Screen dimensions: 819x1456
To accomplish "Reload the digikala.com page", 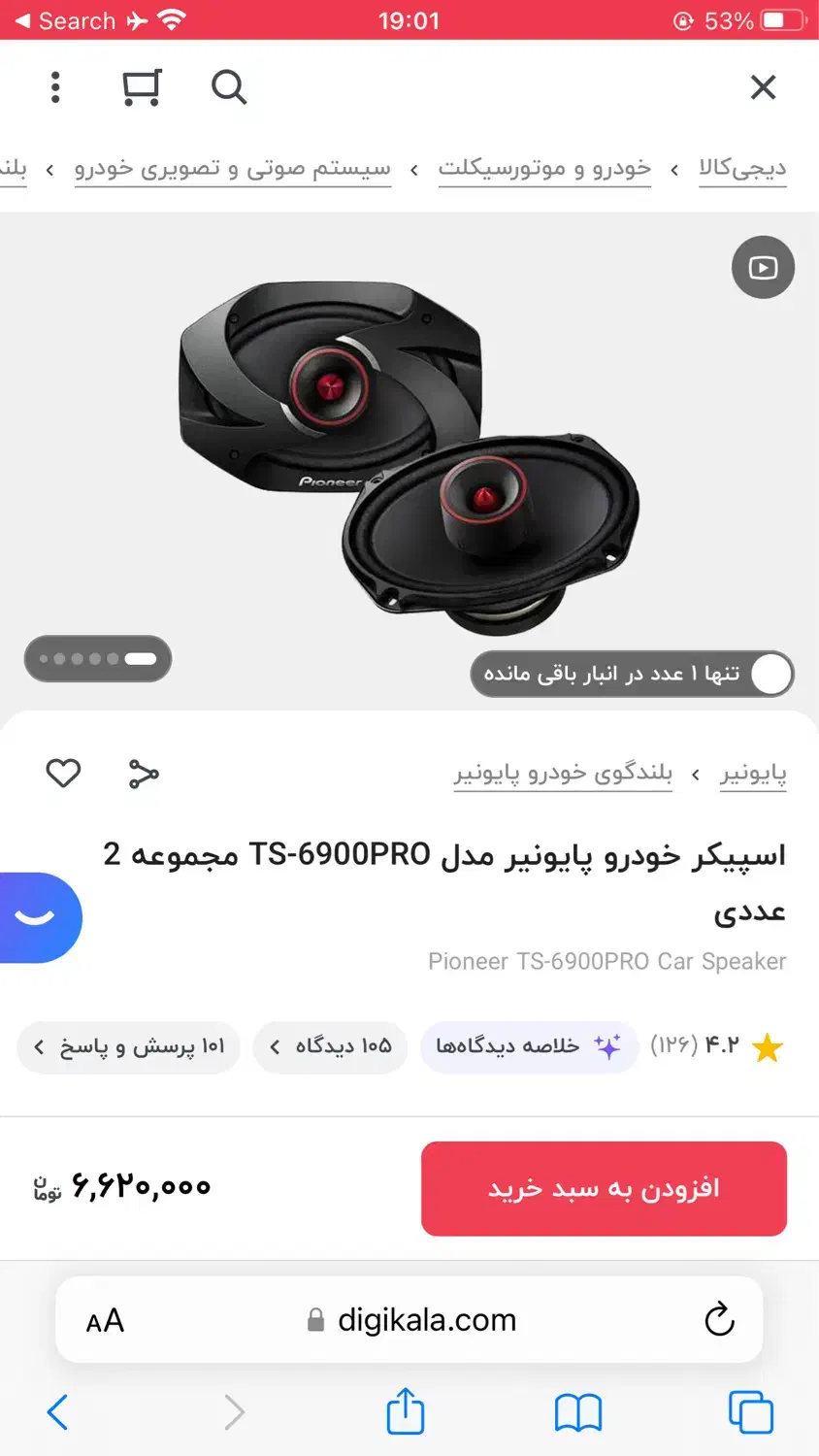I will tap(719, 1319).
